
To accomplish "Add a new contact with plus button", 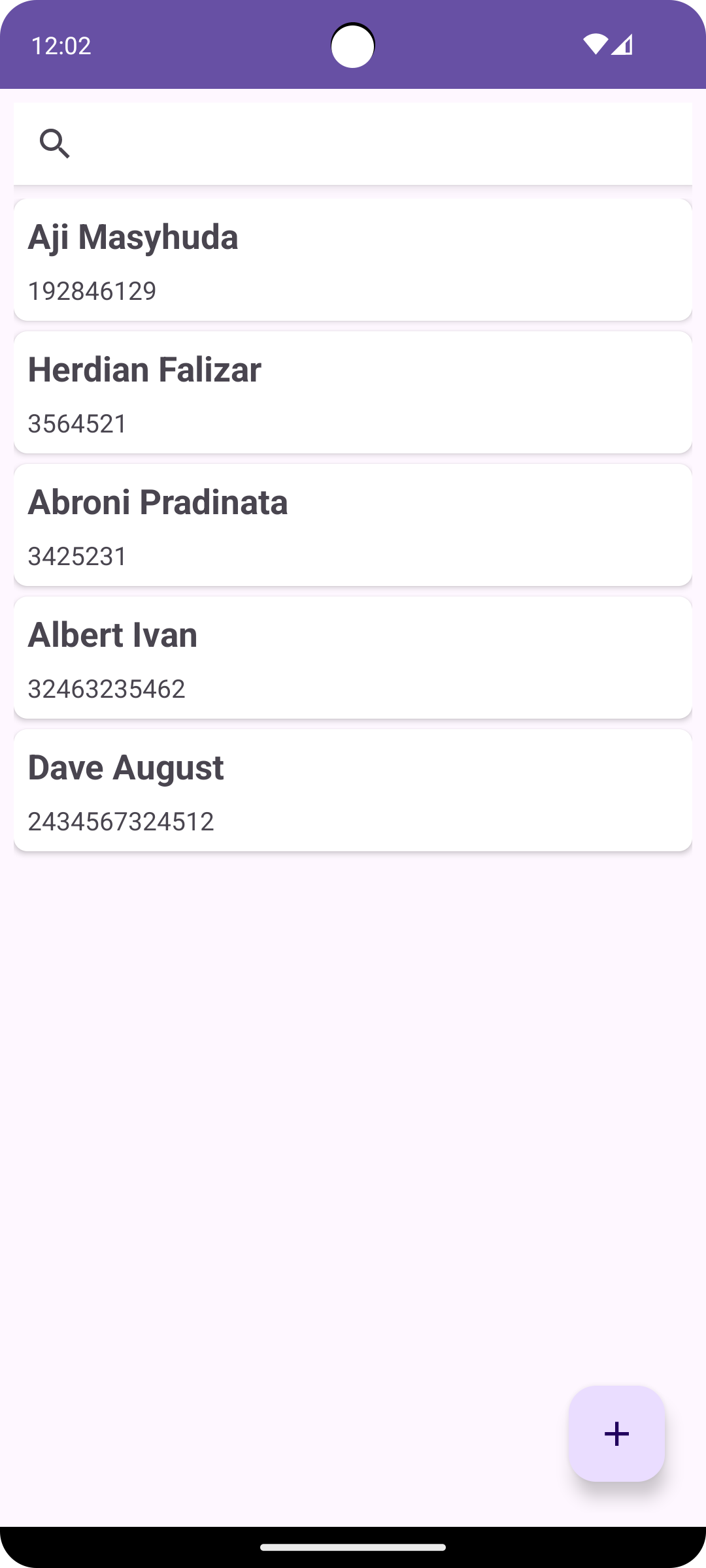I will (616, 1433).
